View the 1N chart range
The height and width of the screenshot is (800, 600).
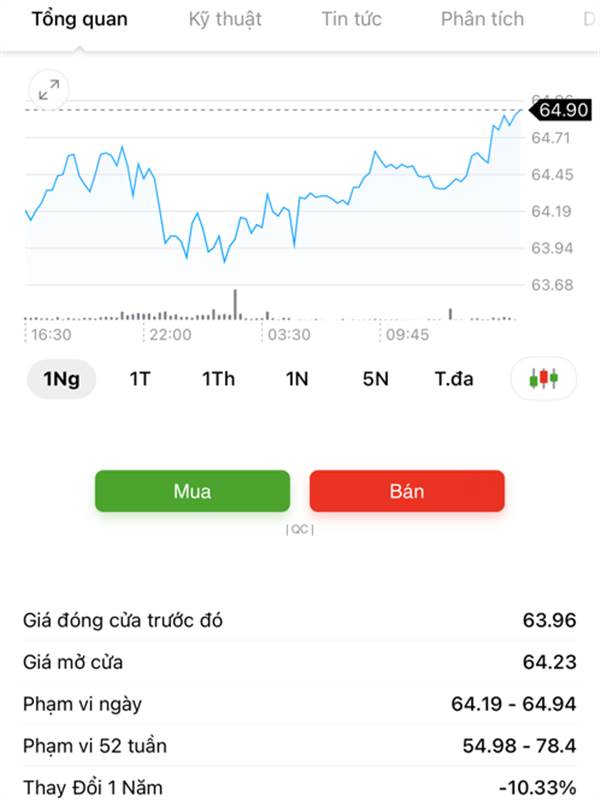[x=297, y=379]
